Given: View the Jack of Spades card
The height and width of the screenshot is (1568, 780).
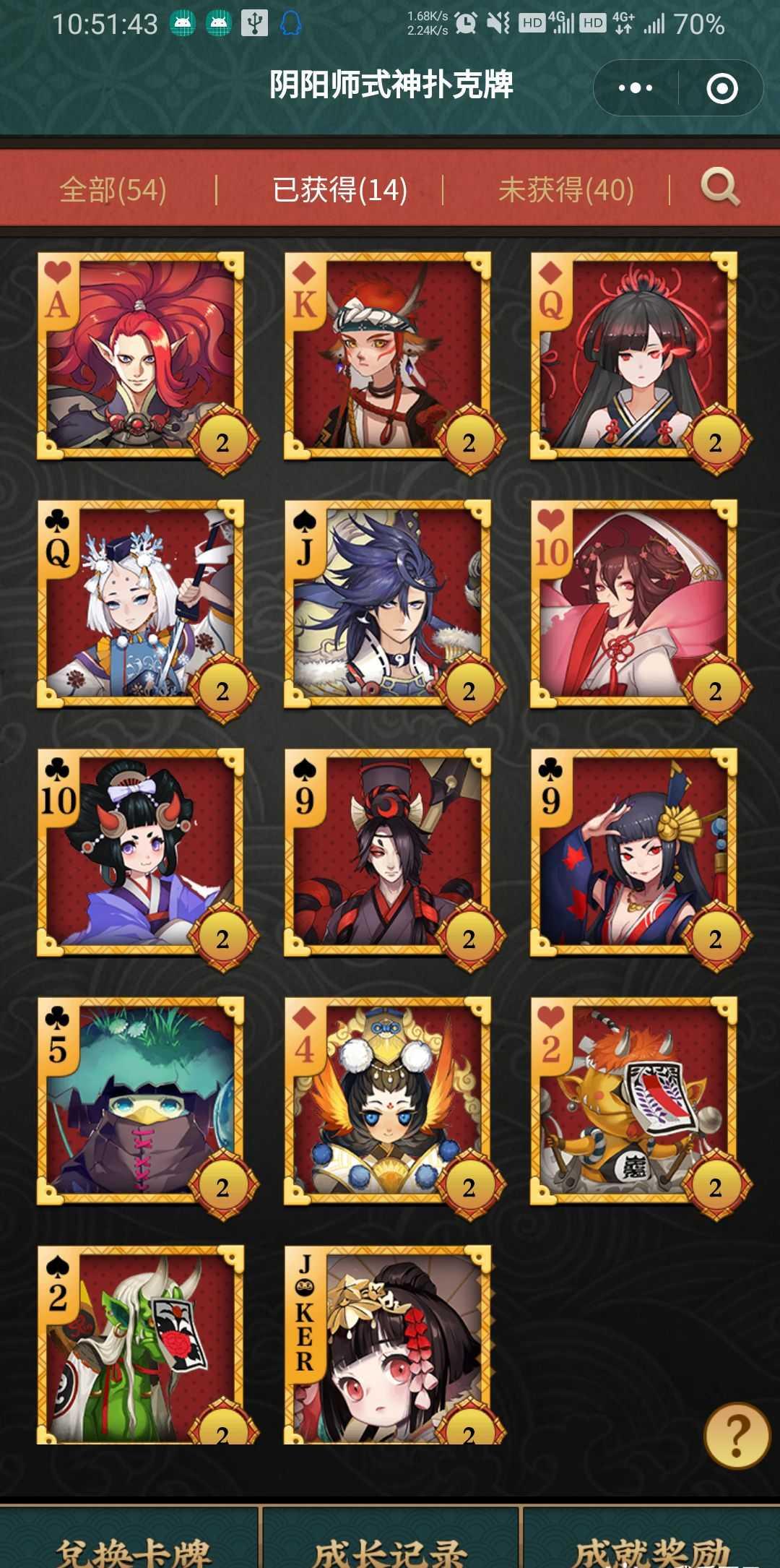Looking at the screenshot, I should pyautogui.click(x=388, y=605).
